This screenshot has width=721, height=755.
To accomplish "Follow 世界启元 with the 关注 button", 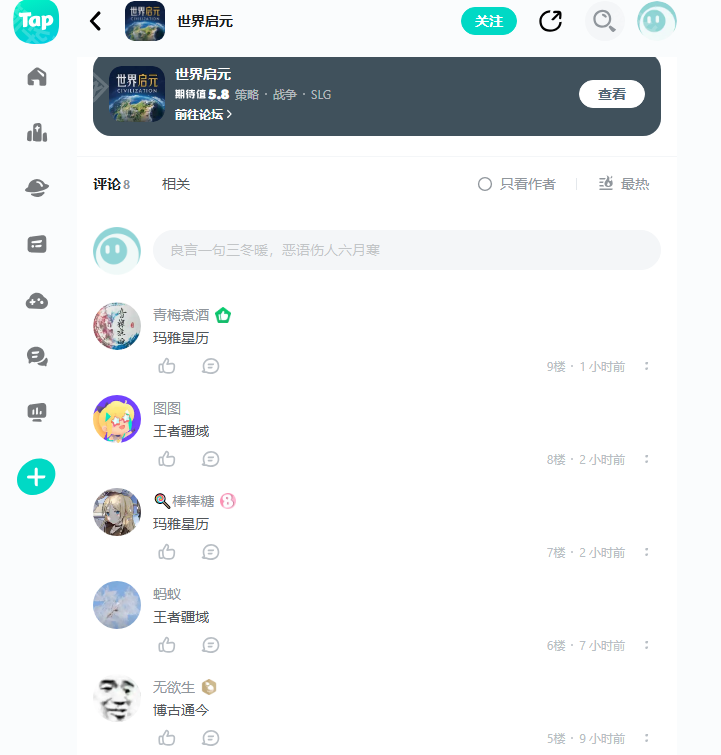I will tap(489, 21).
